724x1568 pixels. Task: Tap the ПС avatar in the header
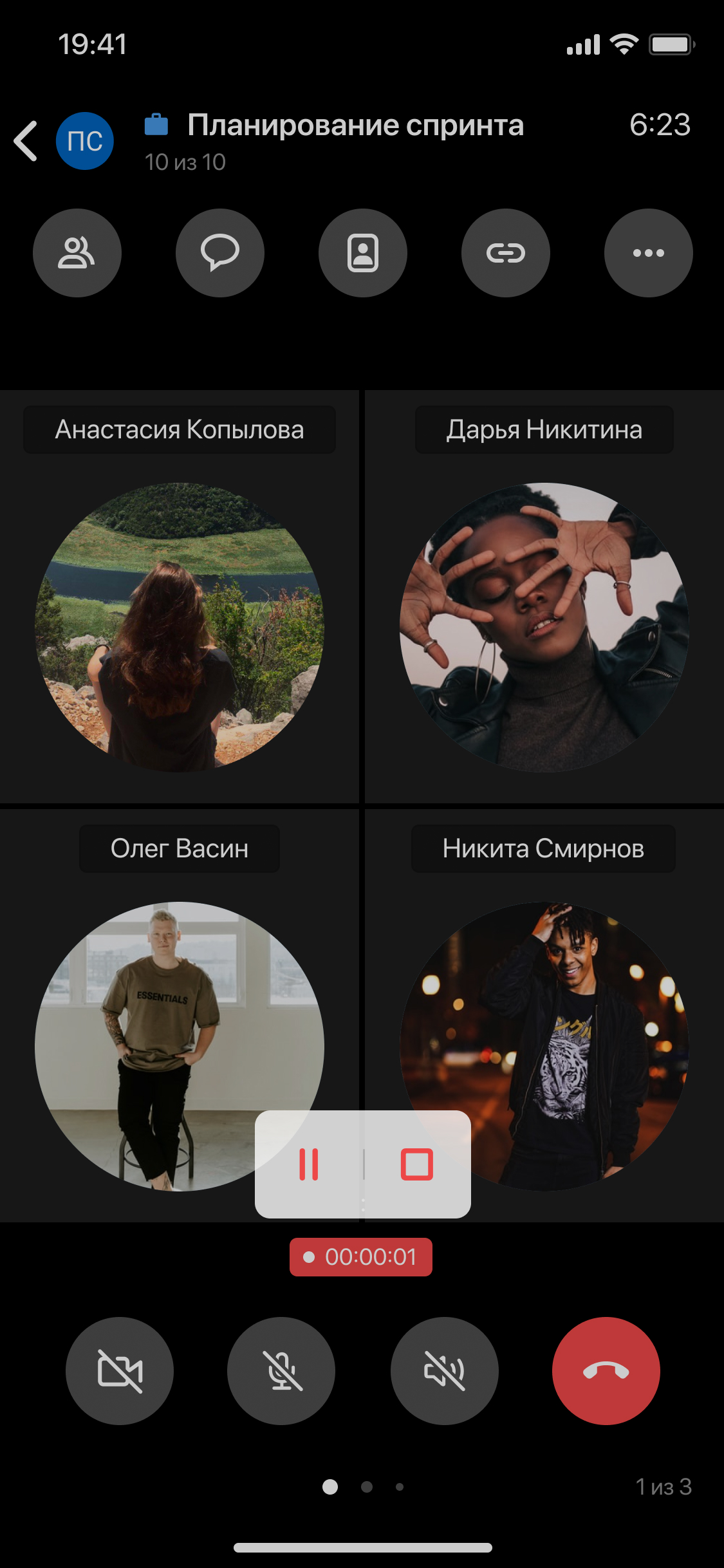tap(85, 141)
